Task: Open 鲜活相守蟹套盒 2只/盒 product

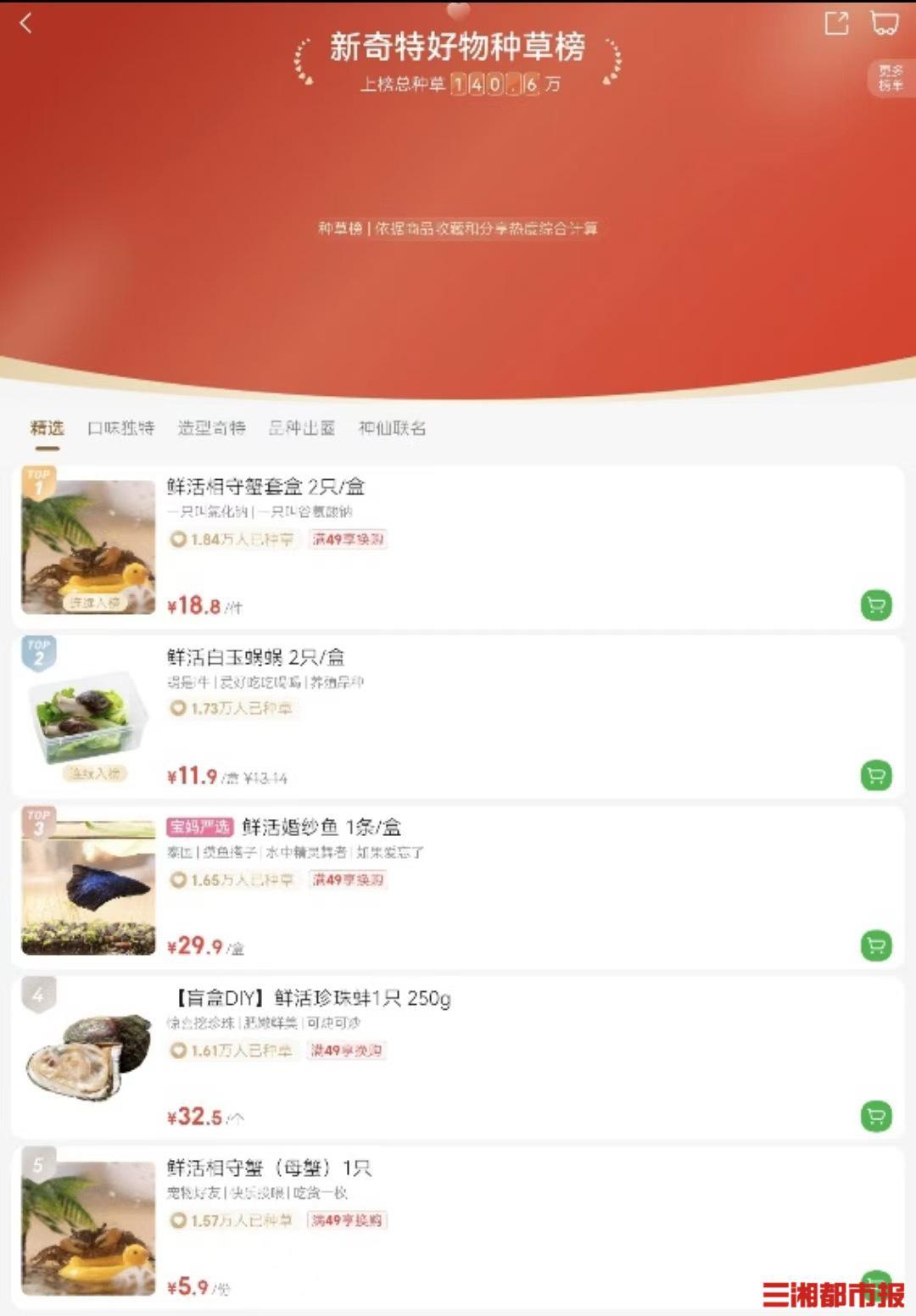Action: (265, 487)
